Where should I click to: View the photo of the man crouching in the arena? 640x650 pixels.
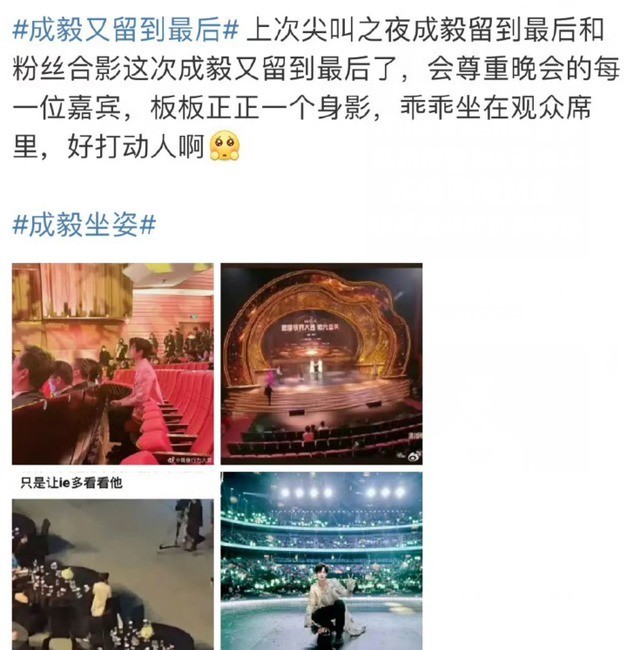tap(321, 560)
